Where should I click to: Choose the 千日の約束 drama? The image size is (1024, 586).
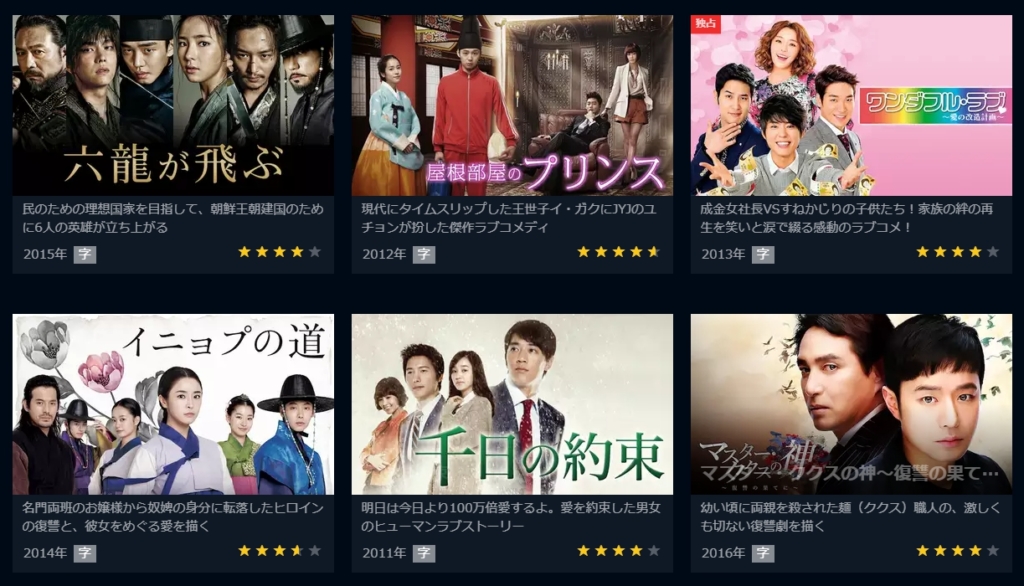pyautogui.click(x=512, y=405)
